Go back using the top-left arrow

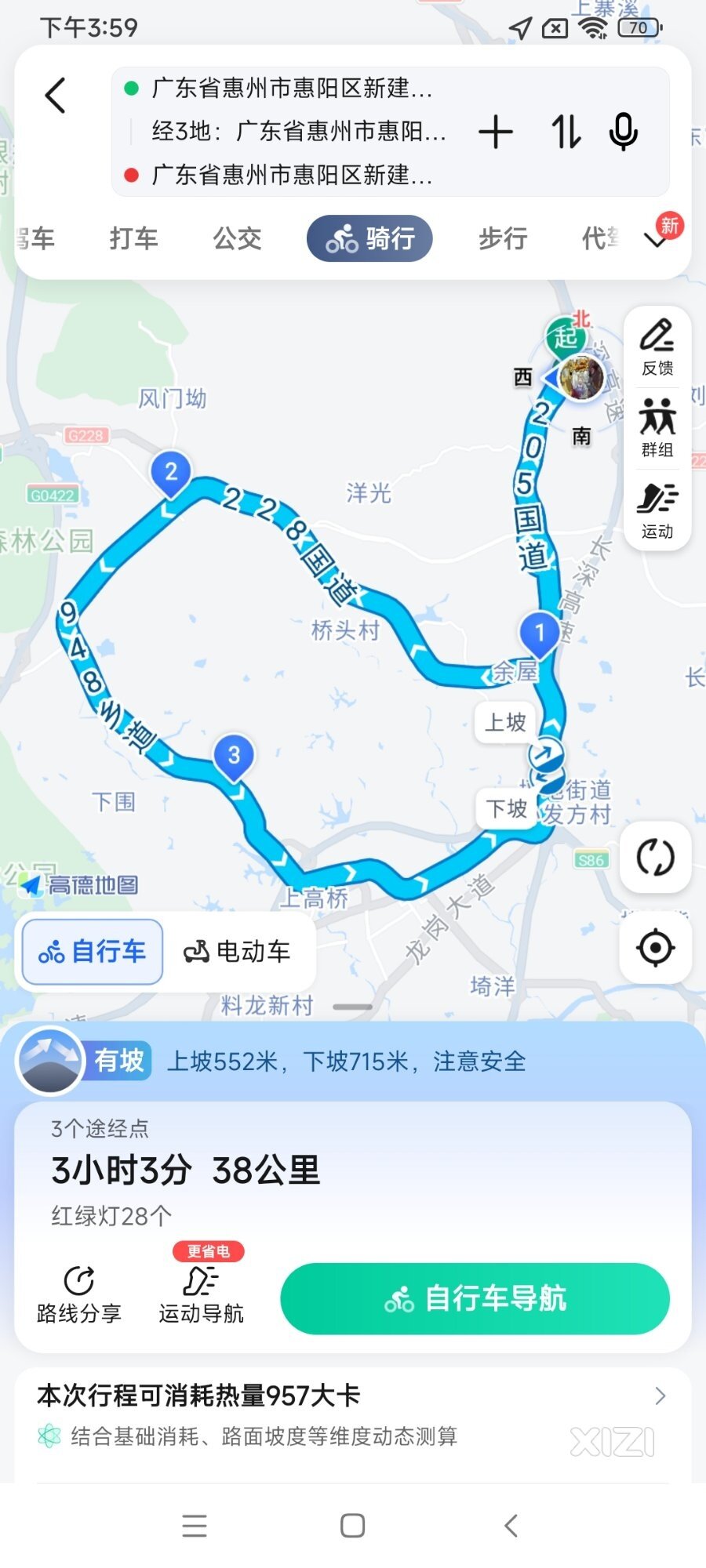point(55,96)
